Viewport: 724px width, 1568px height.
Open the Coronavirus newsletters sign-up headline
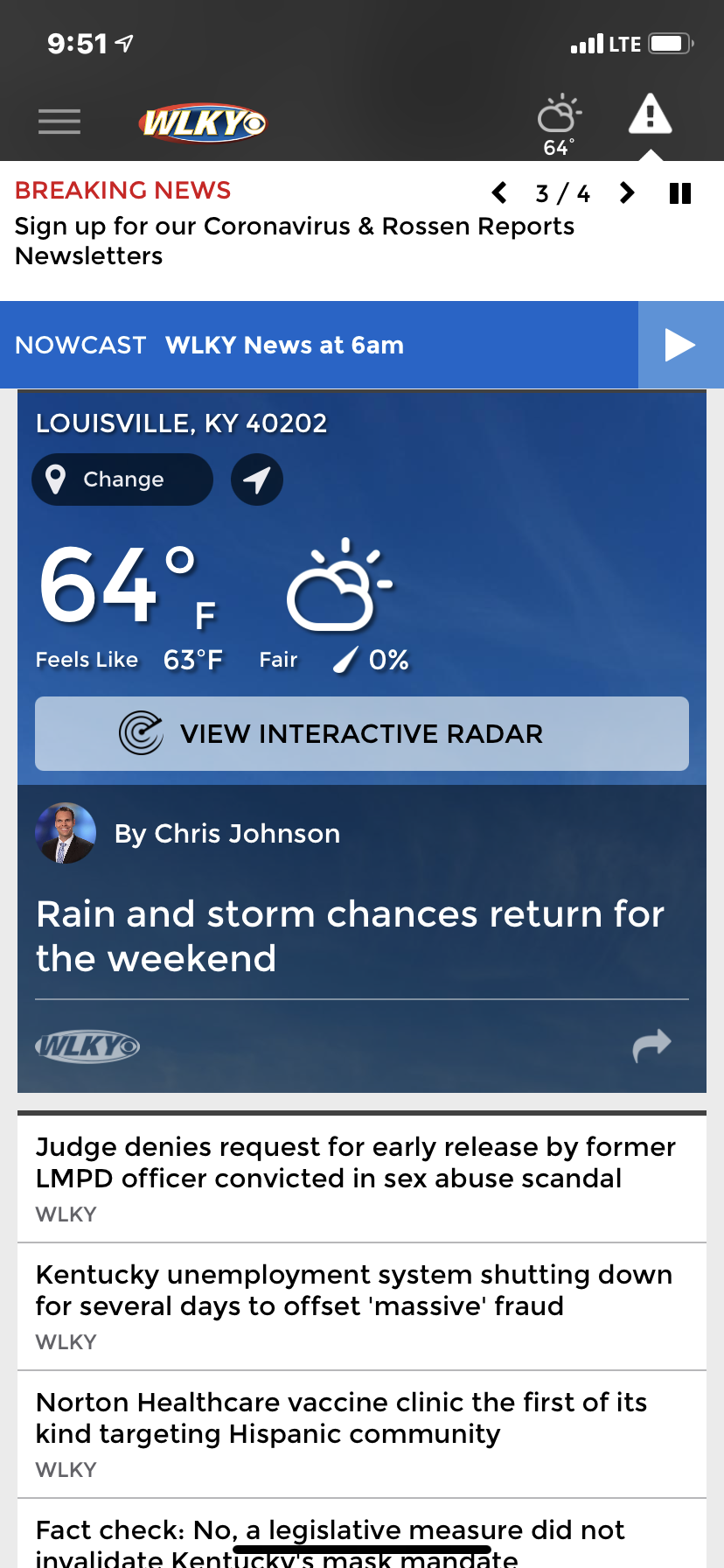295,241
